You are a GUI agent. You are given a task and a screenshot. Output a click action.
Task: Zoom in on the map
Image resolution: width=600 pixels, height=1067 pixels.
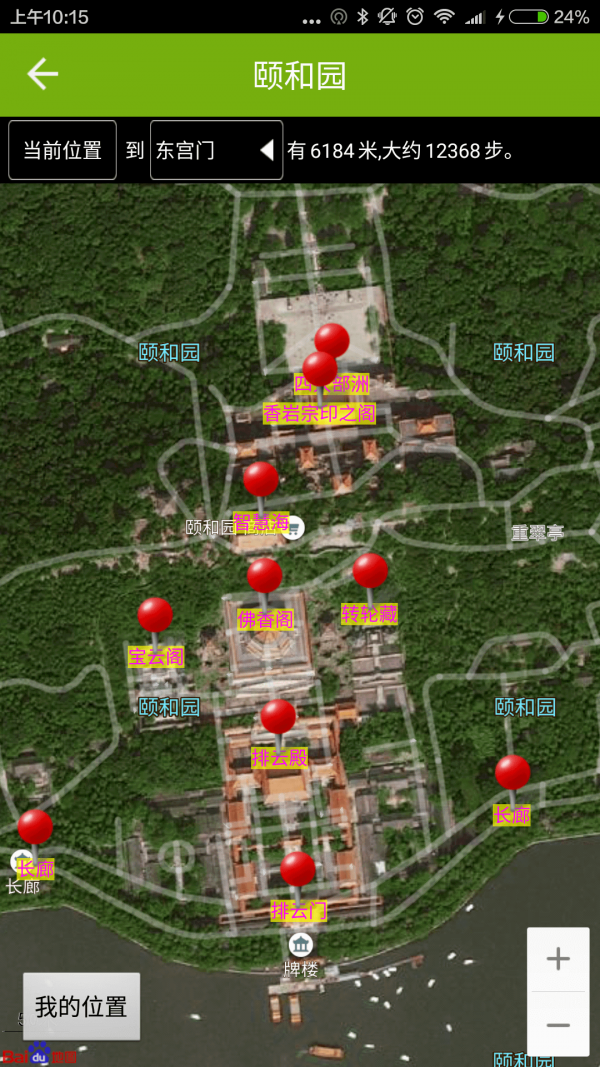coord(558,959)
